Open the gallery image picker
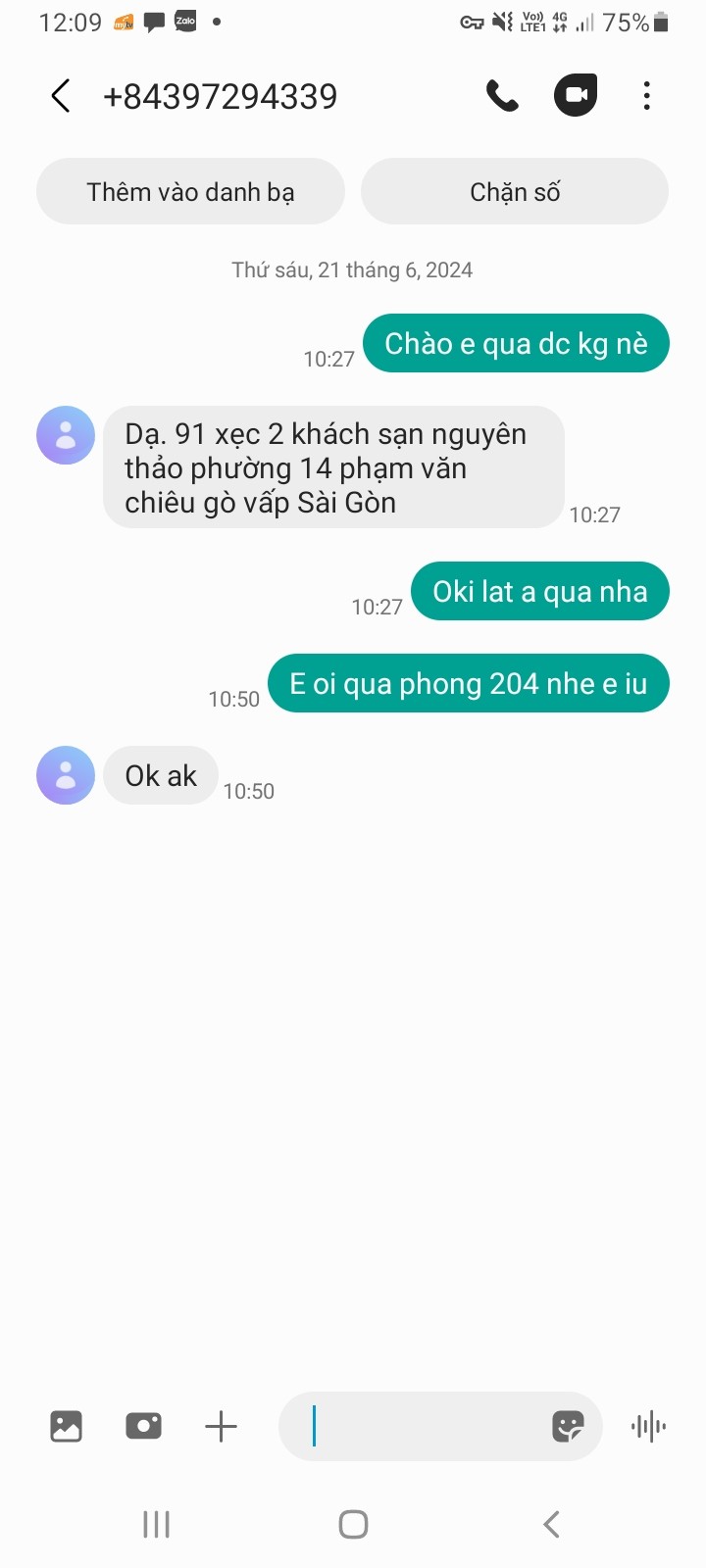The height and width of the screenshot is (1568, 706). pyautogui.click(x=67, y=1427)
